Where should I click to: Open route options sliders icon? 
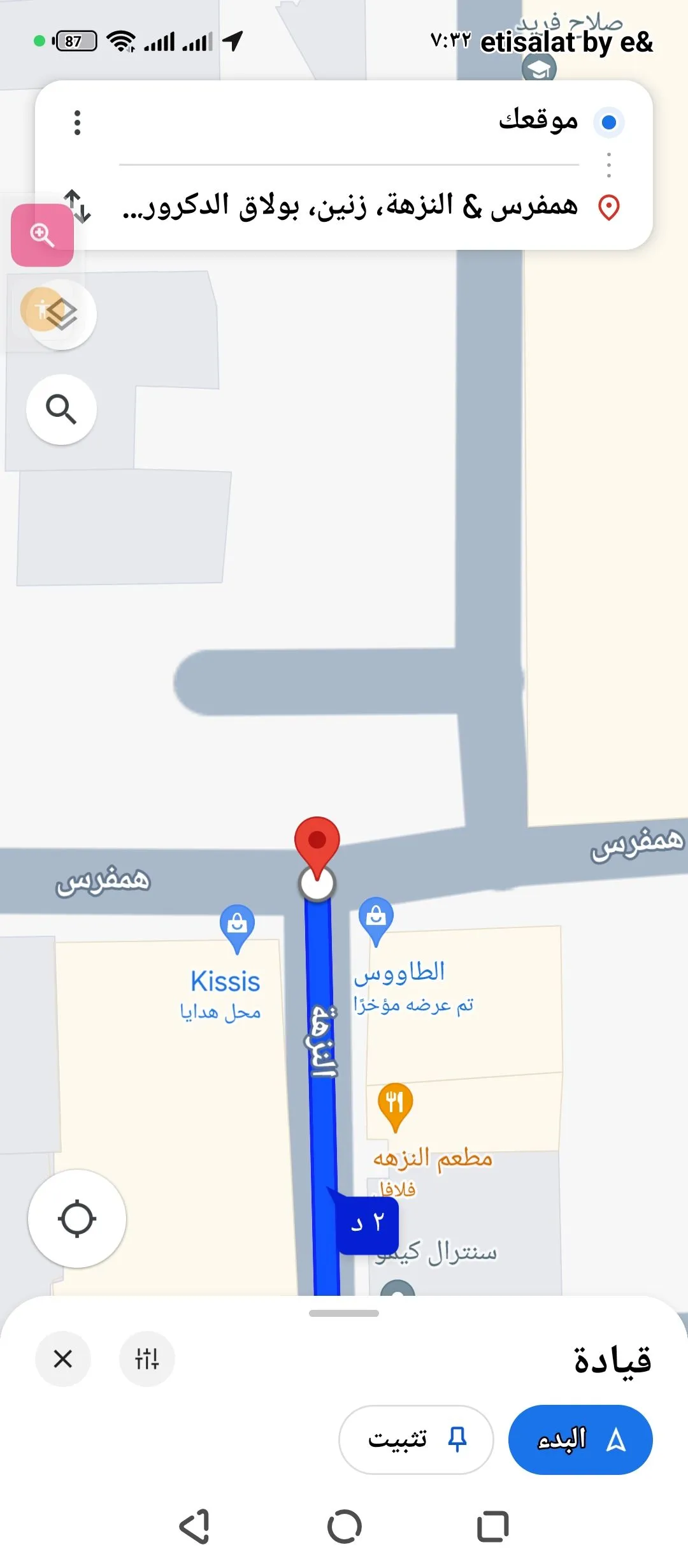(x=147, y=1359)
